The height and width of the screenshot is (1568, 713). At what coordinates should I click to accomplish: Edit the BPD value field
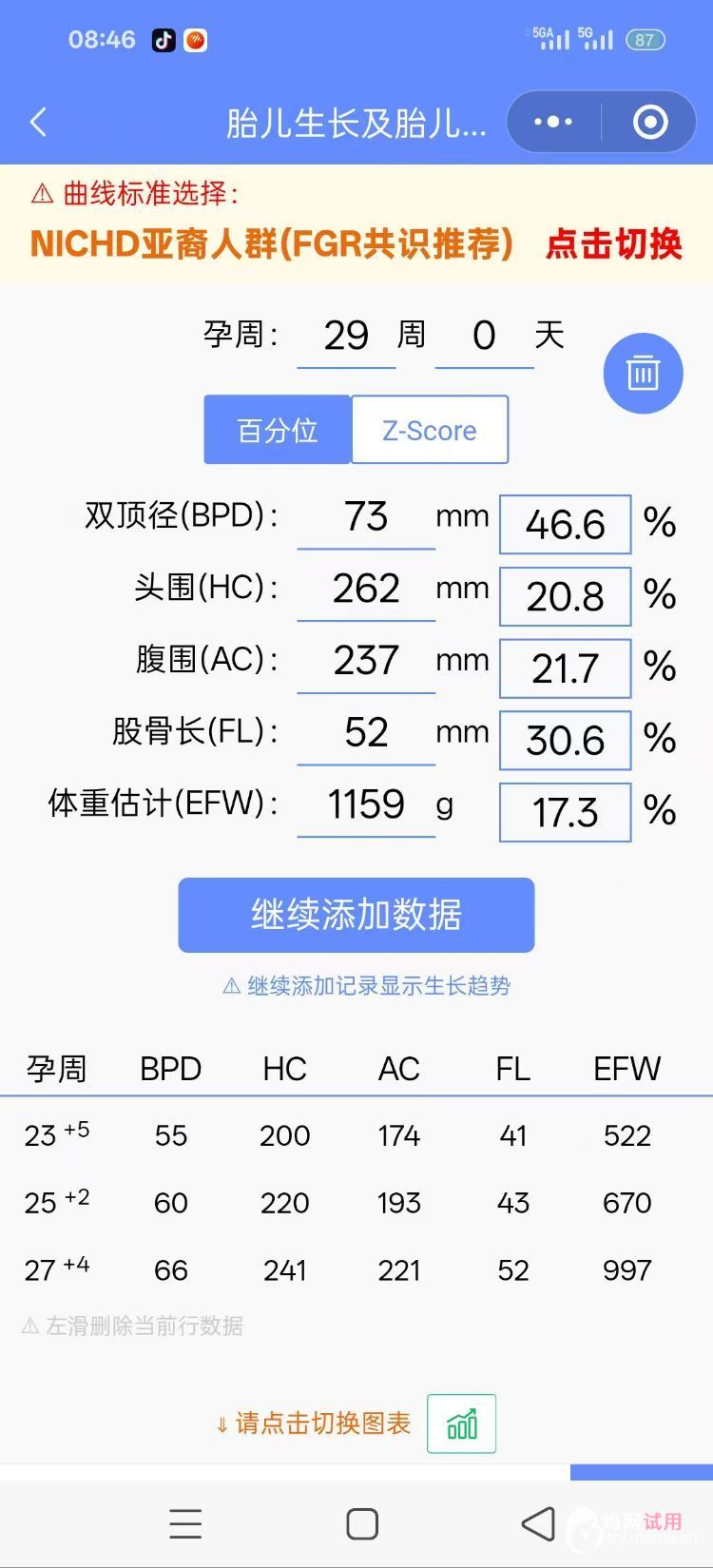[x=366, y=517]
